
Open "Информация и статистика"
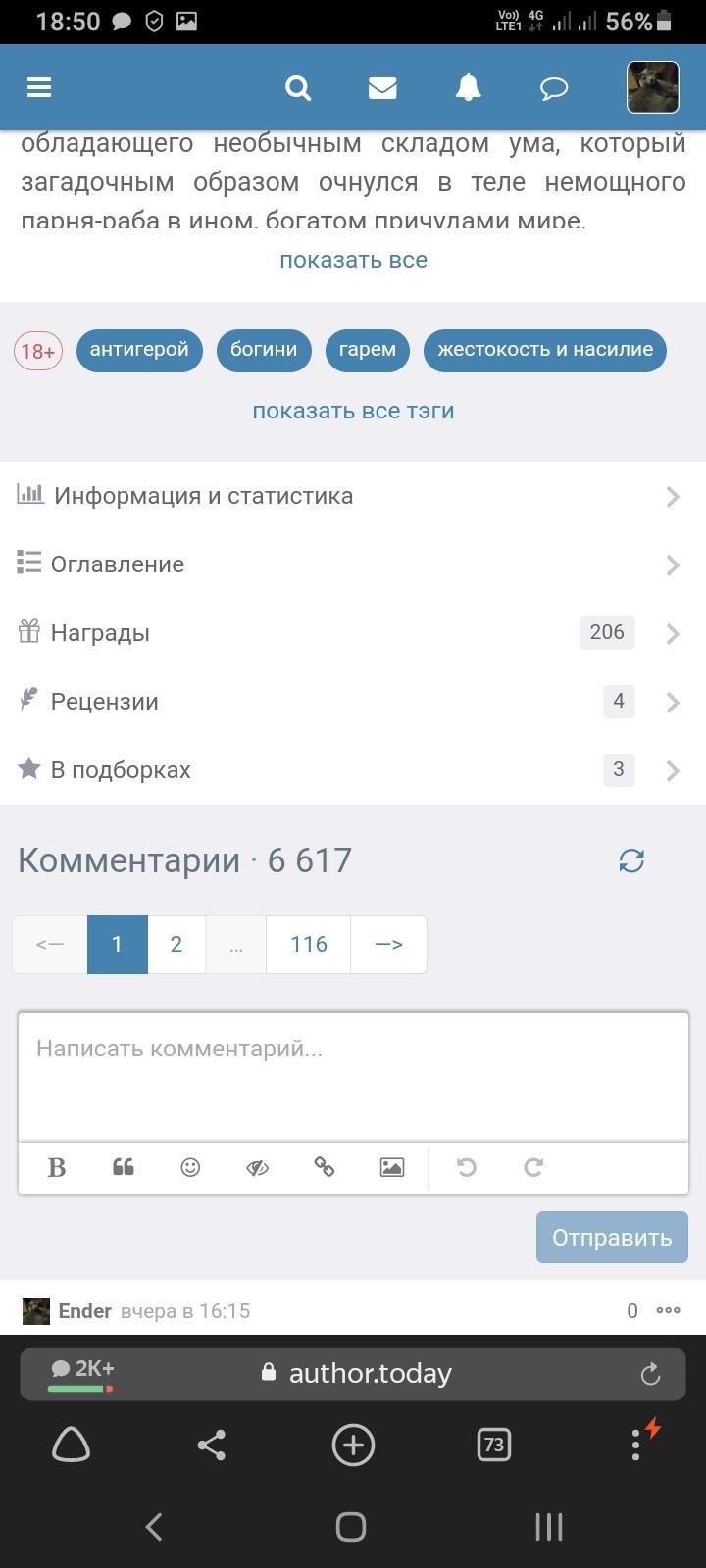click(353, 496)
